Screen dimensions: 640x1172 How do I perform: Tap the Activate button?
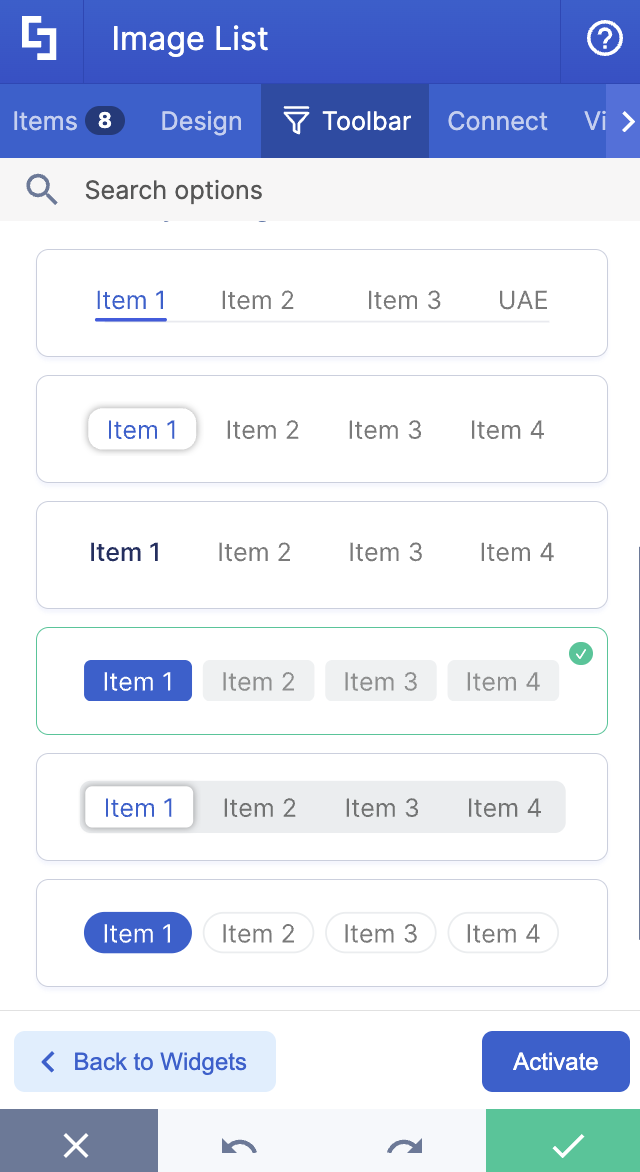(x=556, y=1061)
